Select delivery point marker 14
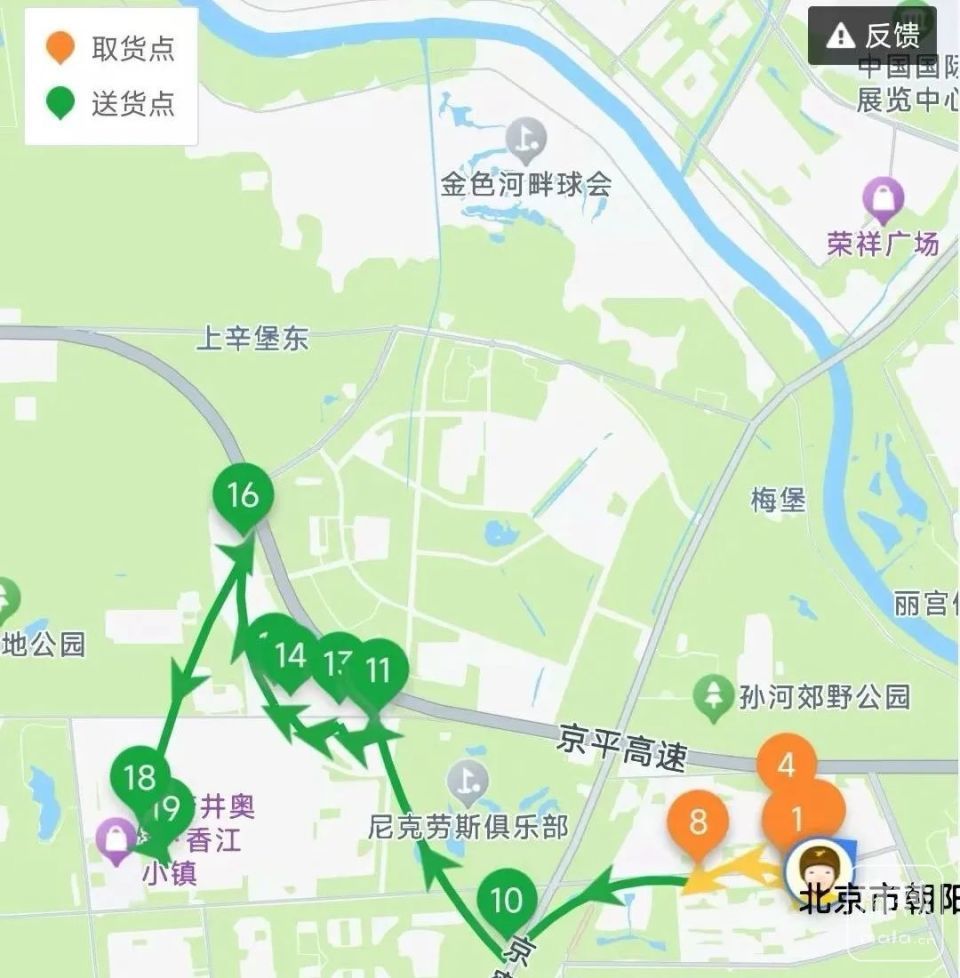The width and height of the screenshot is (960, 978). 291,656
